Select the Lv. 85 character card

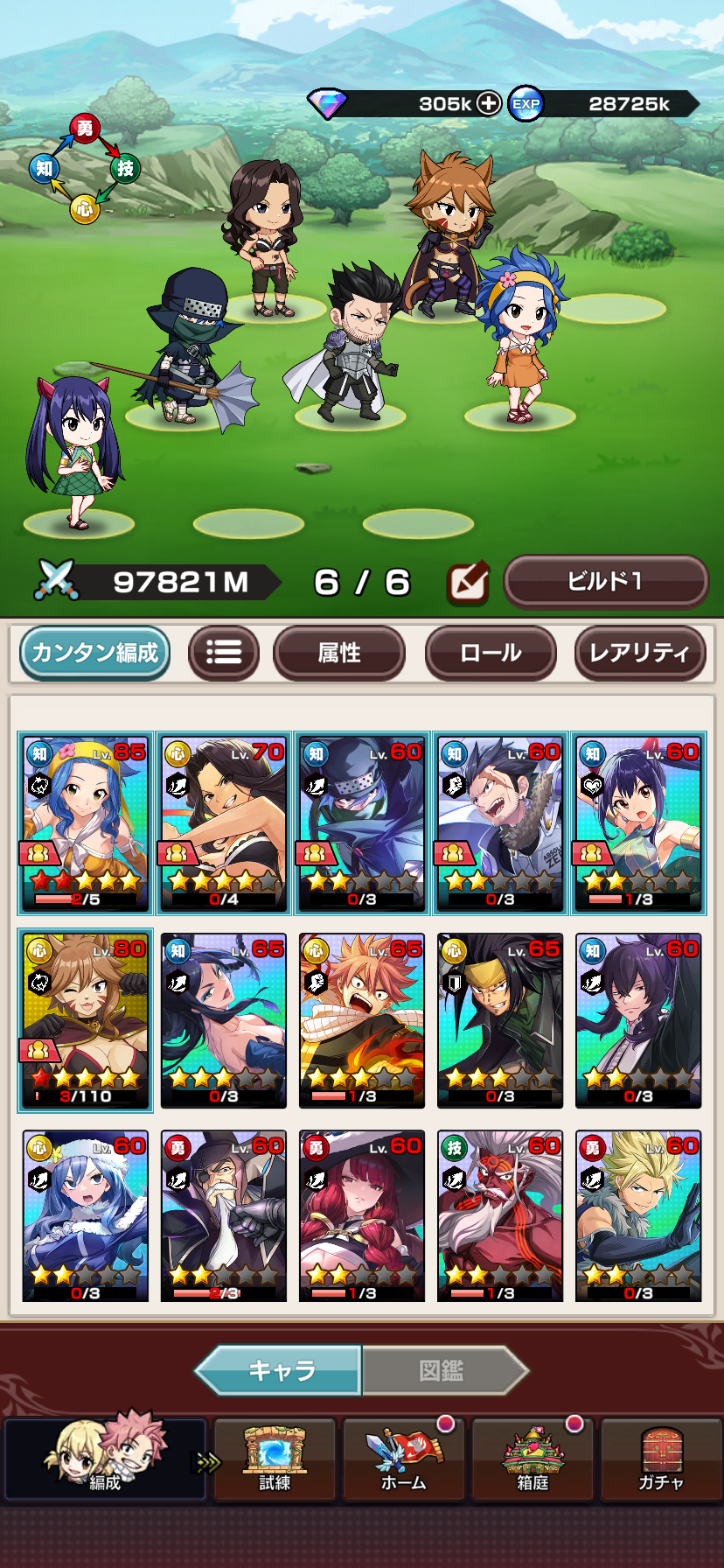click(x=85, y=823)
